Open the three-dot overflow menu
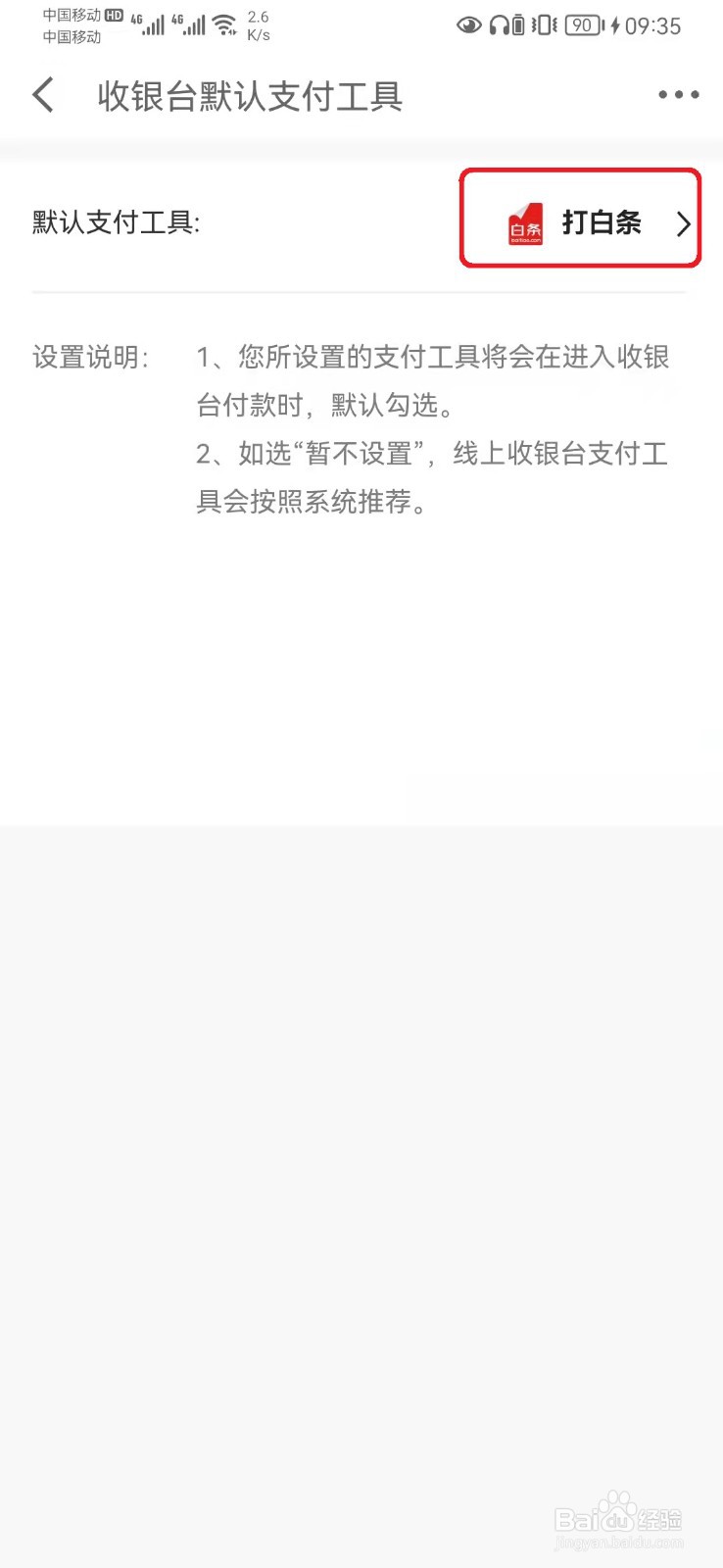 (x=678, y=94)
